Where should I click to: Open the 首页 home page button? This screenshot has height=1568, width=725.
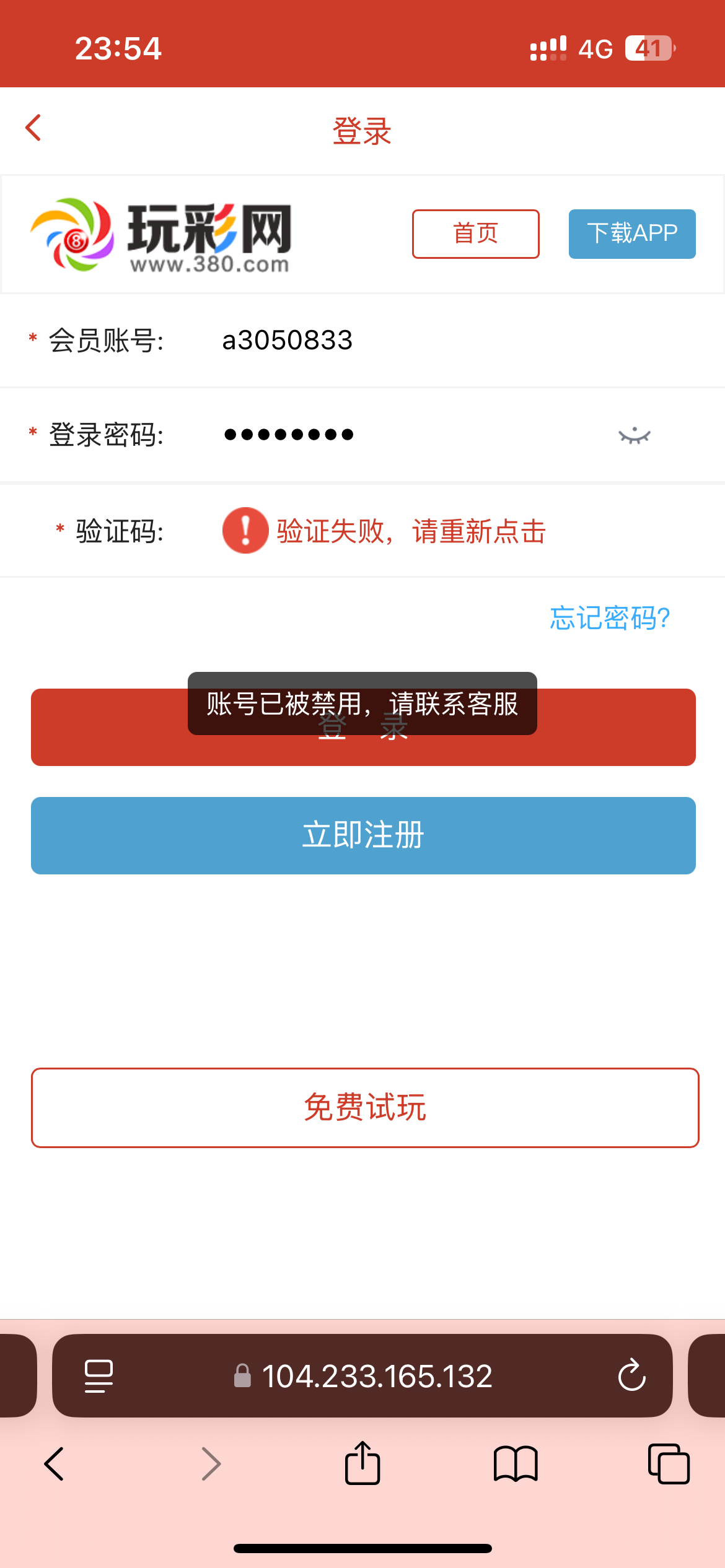pos(475,233)
